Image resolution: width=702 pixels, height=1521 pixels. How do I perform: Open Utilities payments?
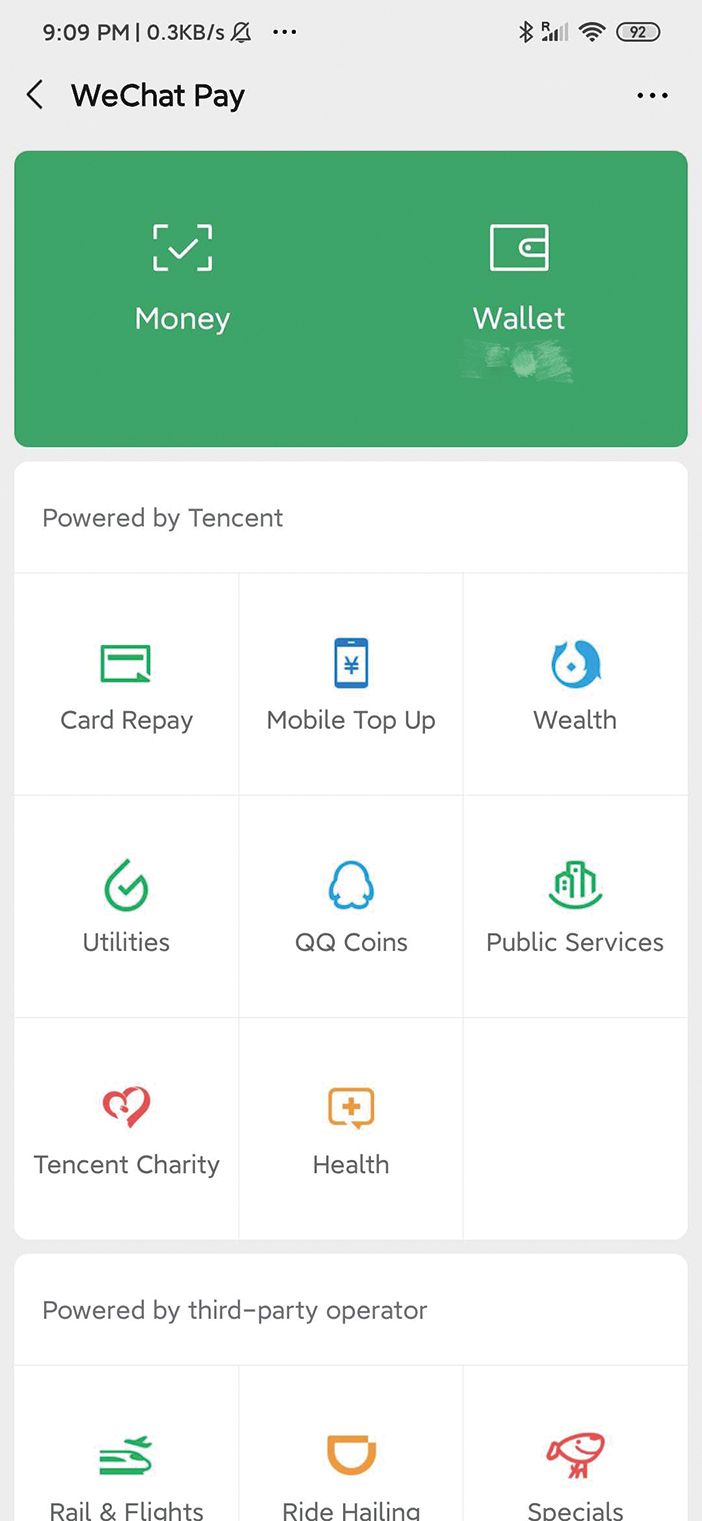coord(126,908)
